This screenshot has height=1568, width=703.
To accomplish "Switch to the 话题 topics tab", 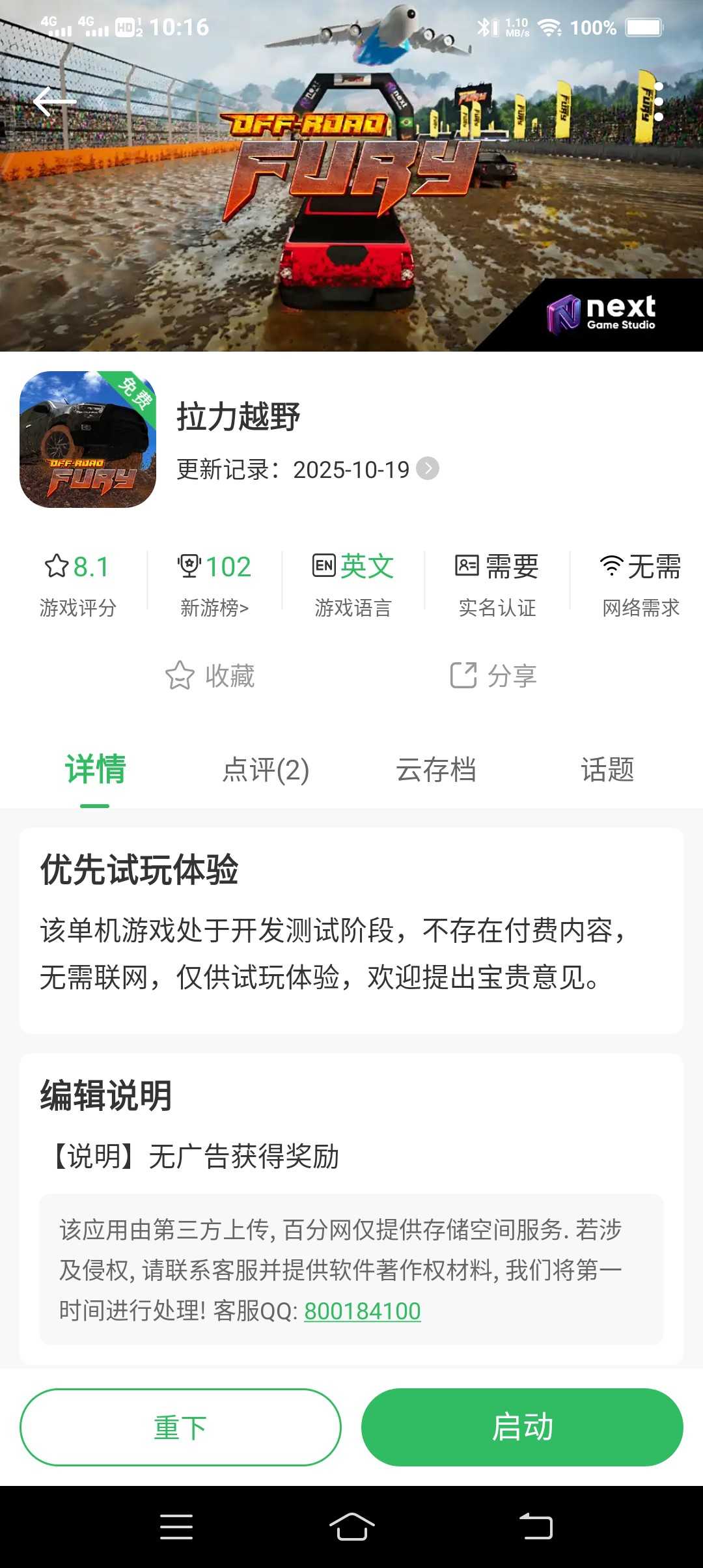I will tap(607, 770).
